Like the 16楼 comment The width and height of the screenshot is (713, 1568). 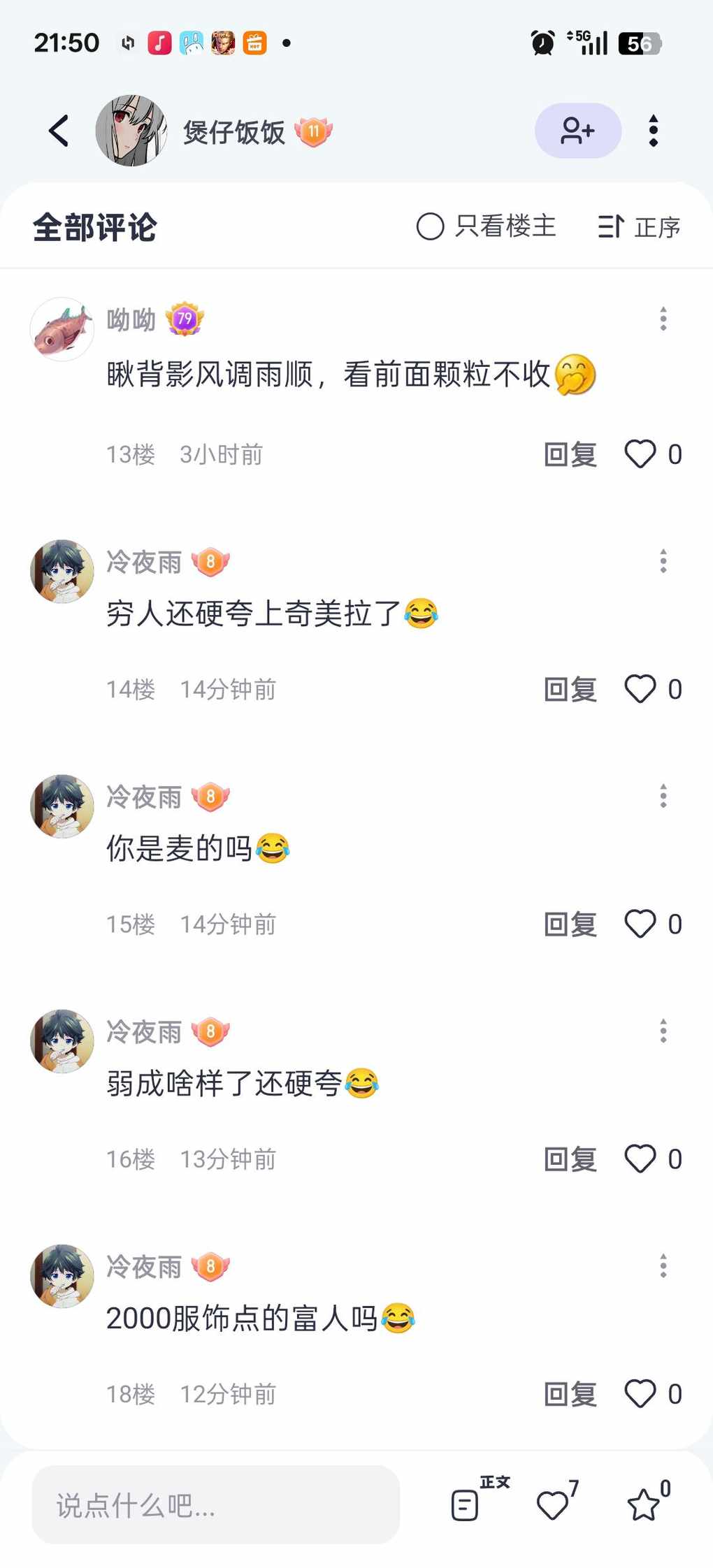640,1159
